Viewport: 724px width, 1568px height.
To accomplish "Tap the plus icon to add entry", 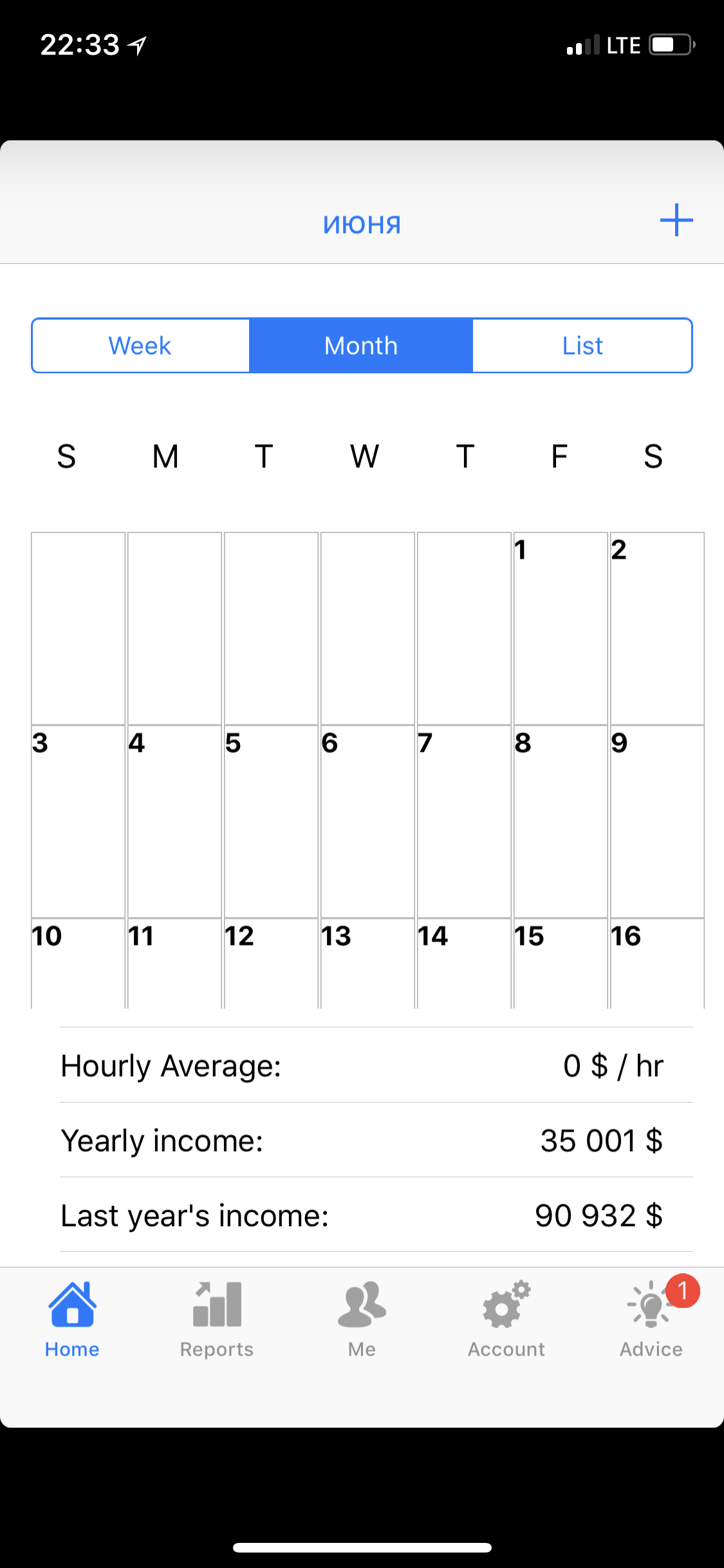I will pyautogui.click(x=676, y=220).
